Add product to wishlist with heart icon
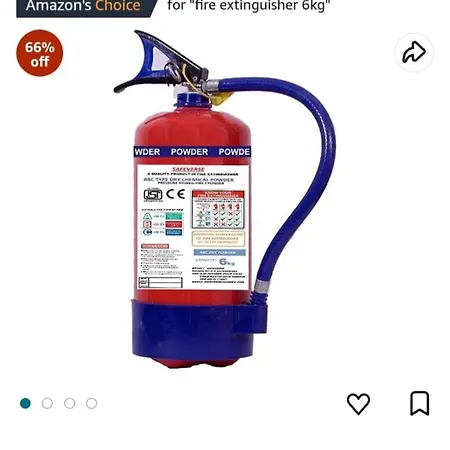 358,404
